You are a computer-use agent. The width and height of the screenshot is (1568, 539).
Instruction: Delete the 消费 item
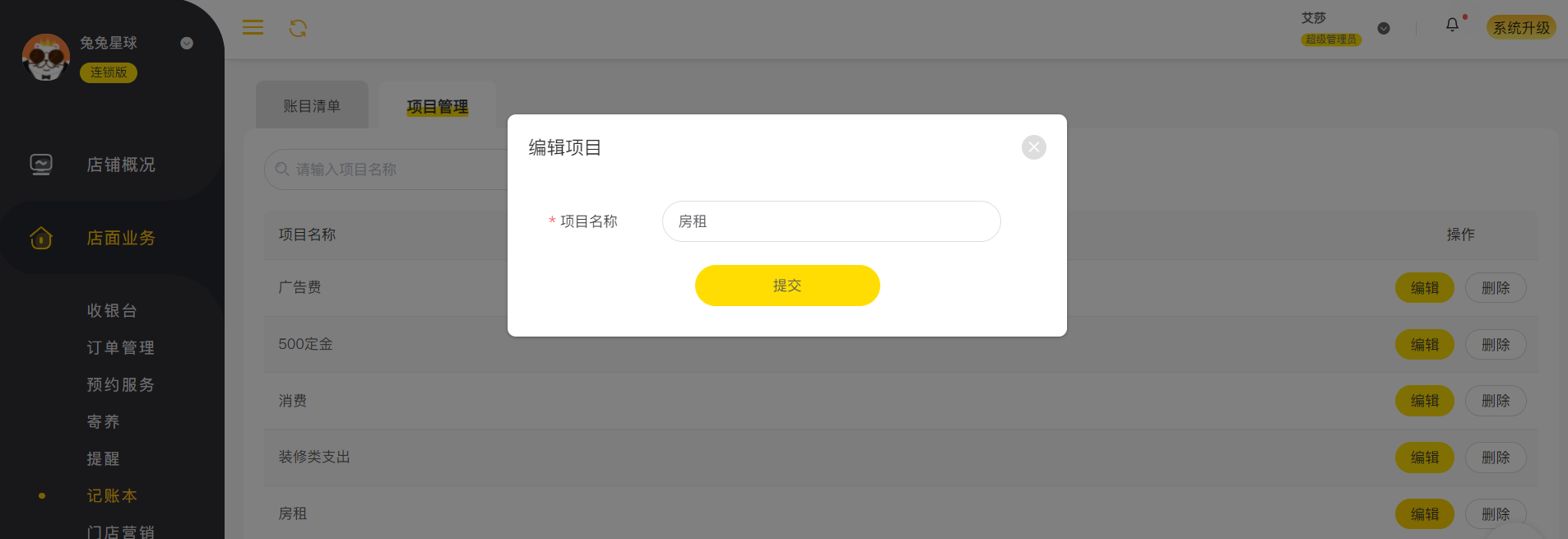(x=1495, y=401)
